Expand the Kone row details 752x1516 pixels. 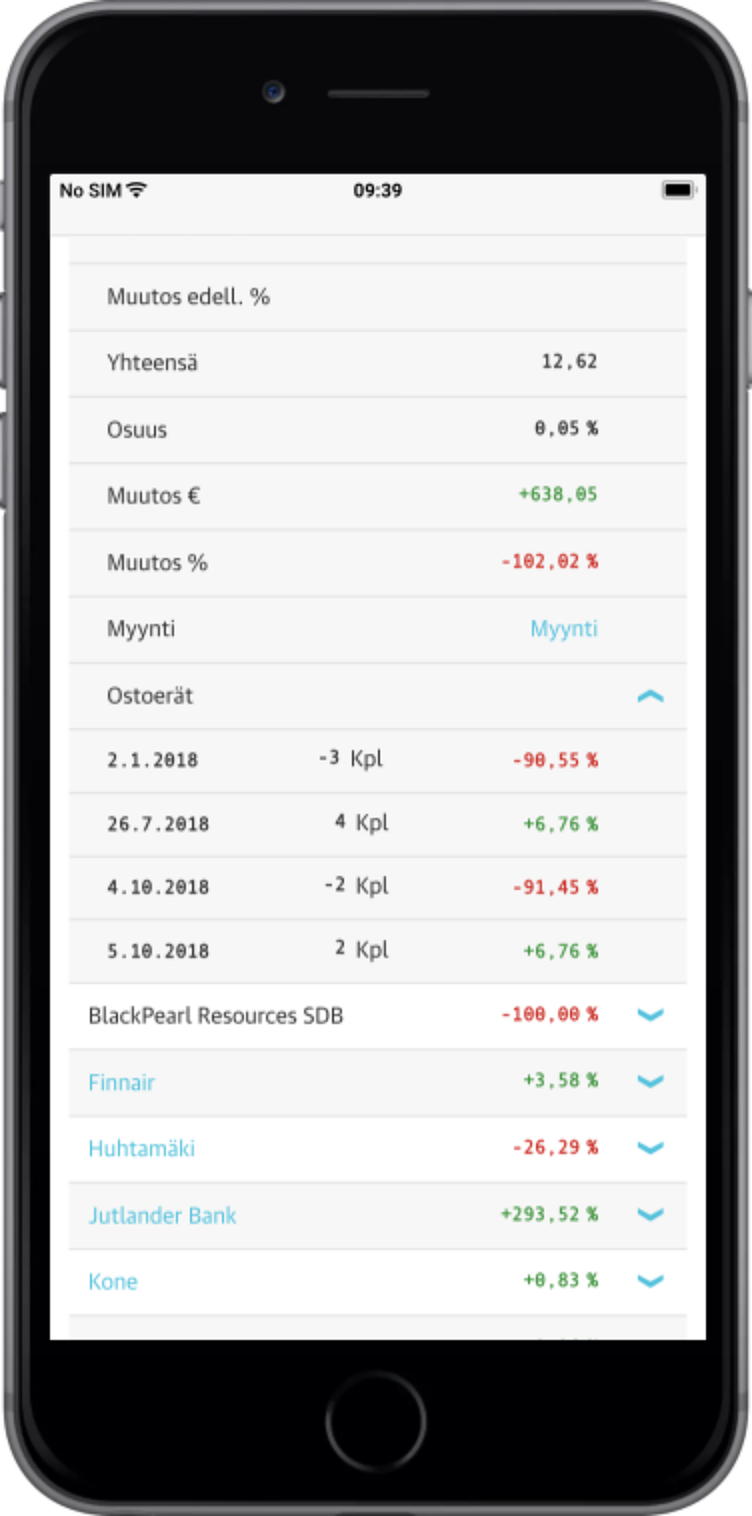(x=650, y=1281)
